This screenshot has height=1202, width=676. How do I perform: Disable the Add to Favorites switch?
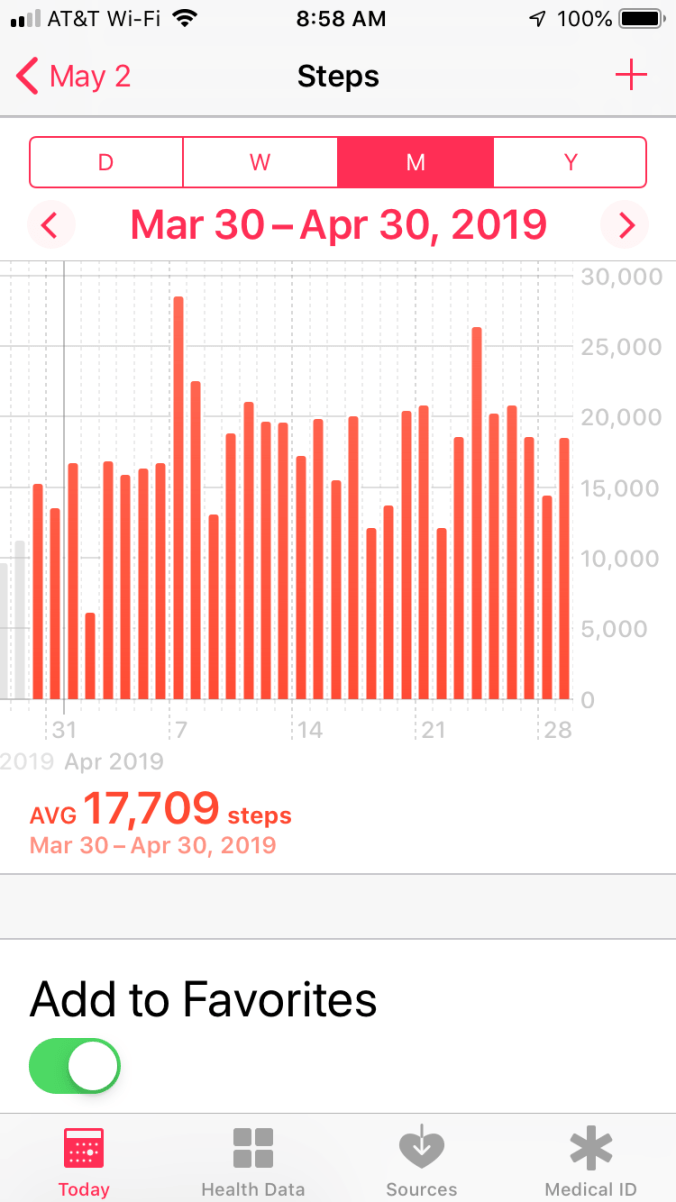[75, 1066]
